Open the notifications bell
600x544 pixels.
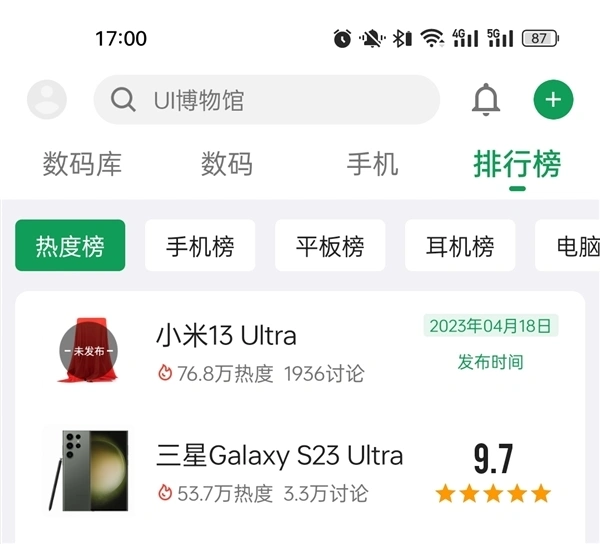(486, 100)
